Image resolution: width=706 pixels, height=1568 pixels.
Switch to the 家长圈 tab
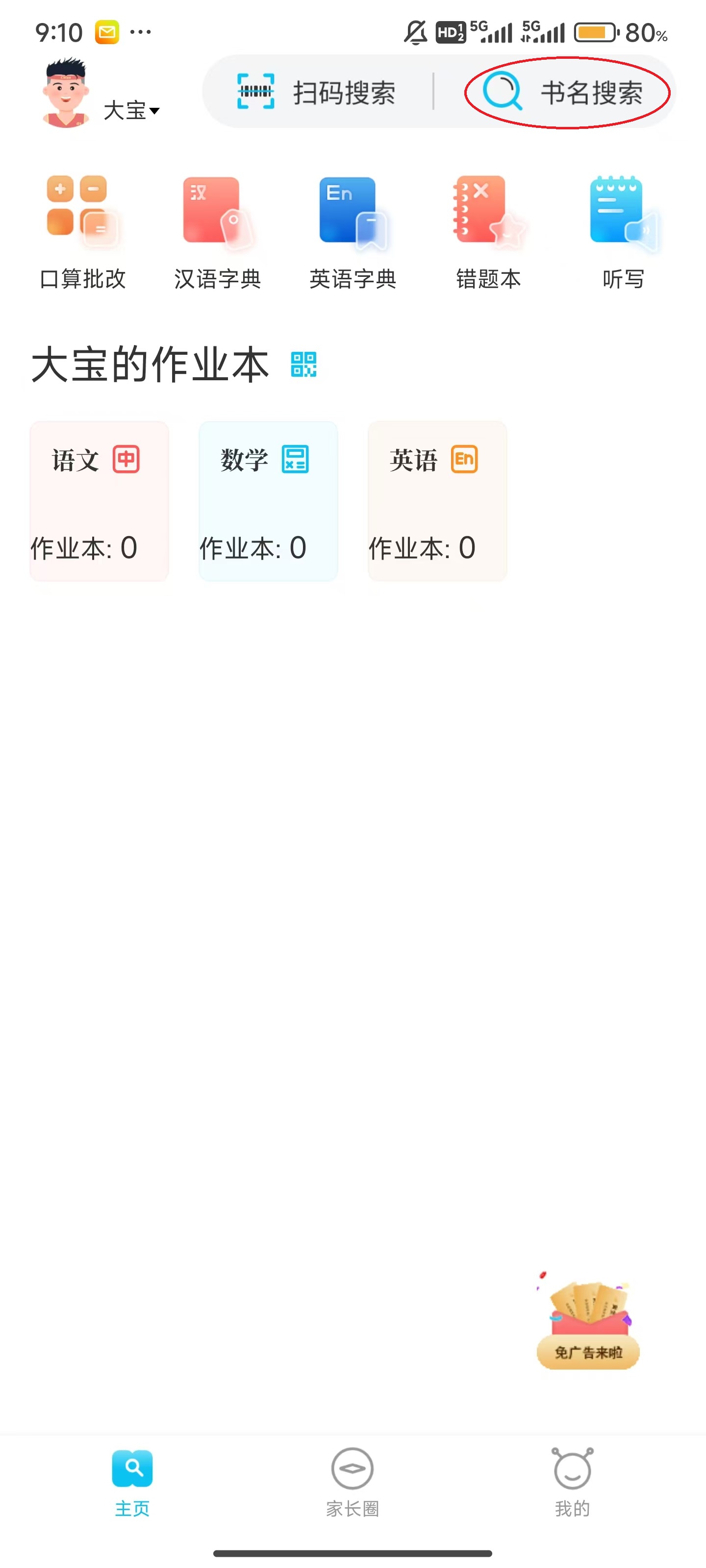(353, 1483)
